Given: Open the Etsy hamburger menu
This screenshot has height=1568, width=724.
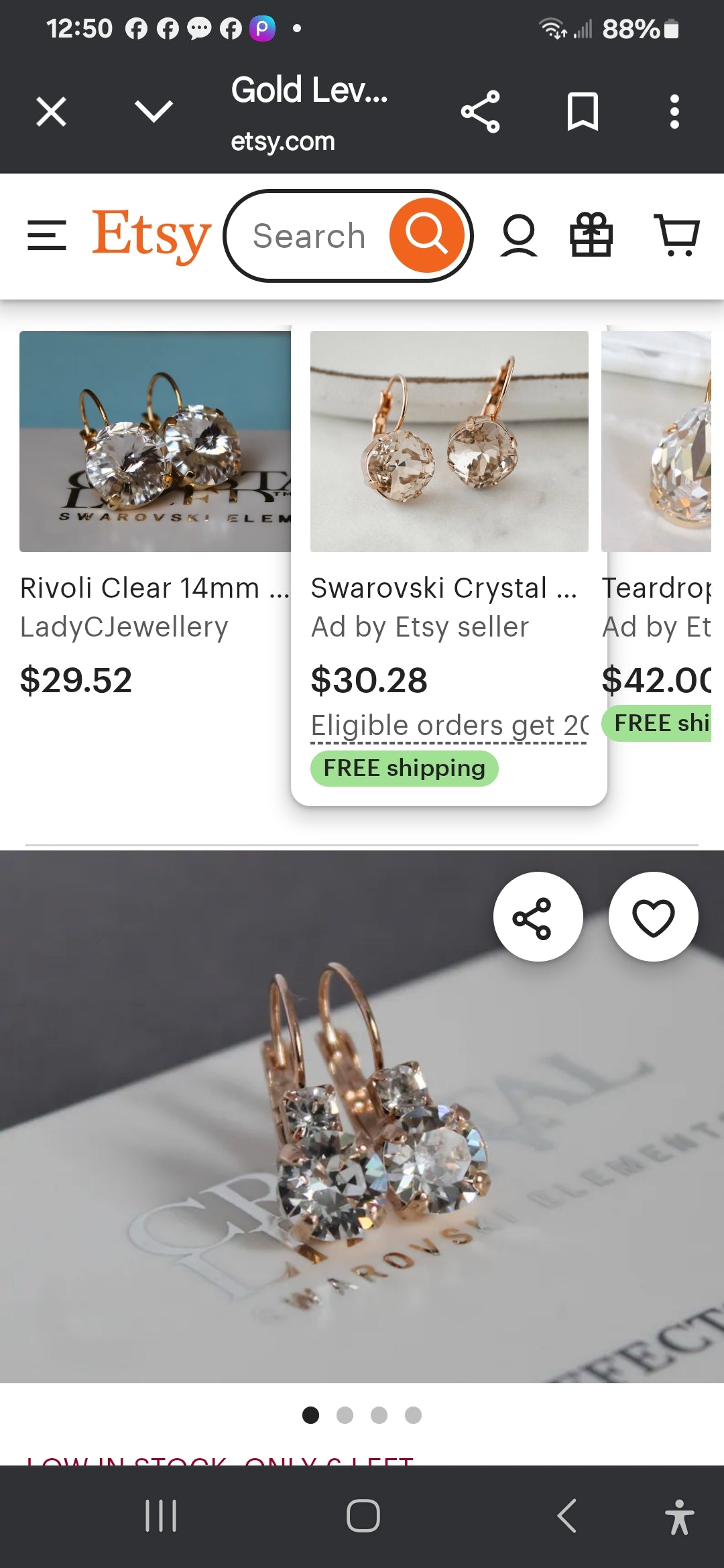Looking at the screenshot, I should [x=47, y=235].
